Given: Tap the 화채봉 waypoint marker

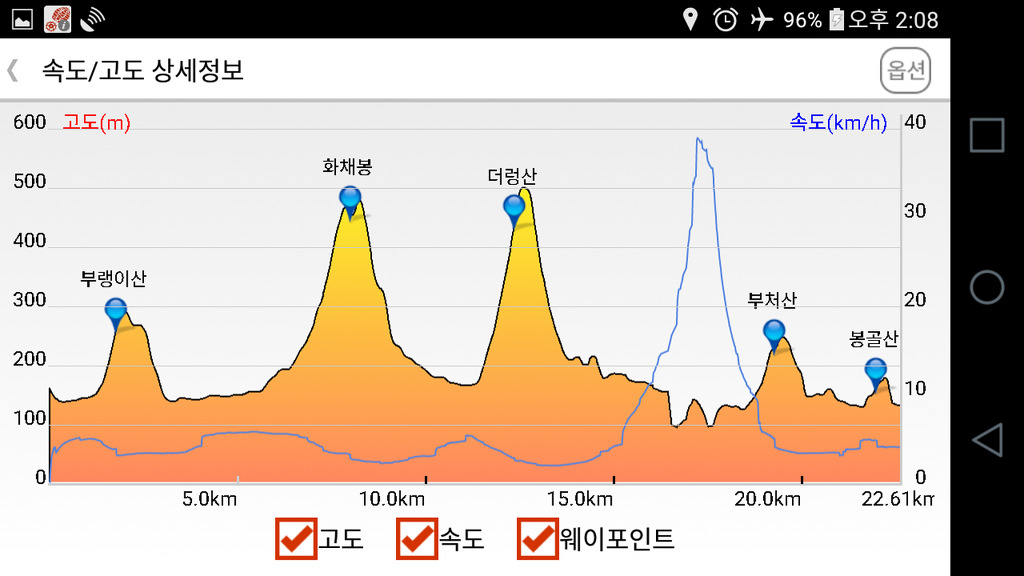Looking at the screenshot, I should click(x=350, y=202).
